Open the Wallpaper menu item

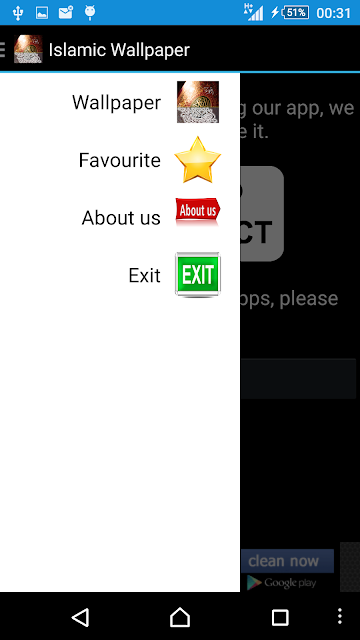click(120, 102)
